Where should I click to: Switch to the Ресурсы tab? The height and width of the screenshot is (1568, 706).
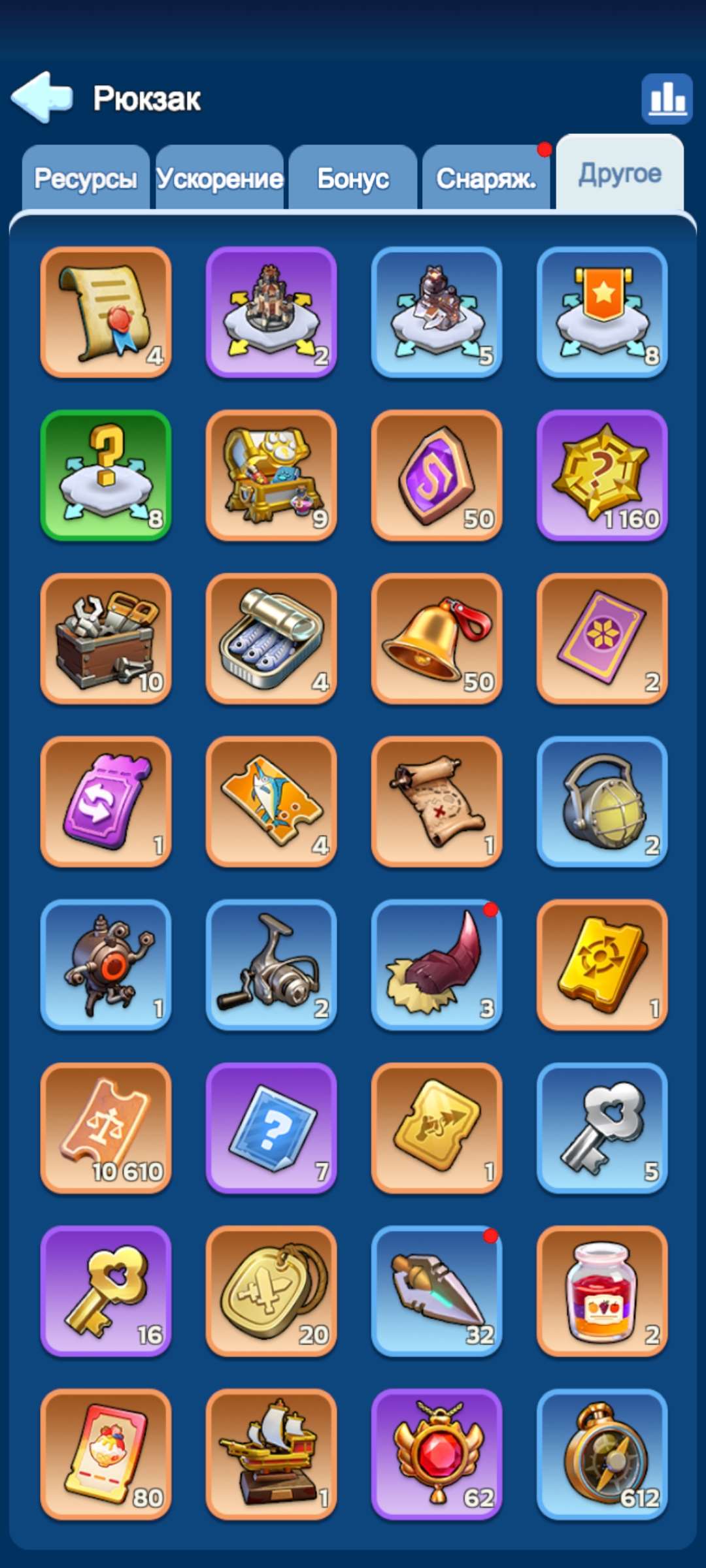[86, 178]
